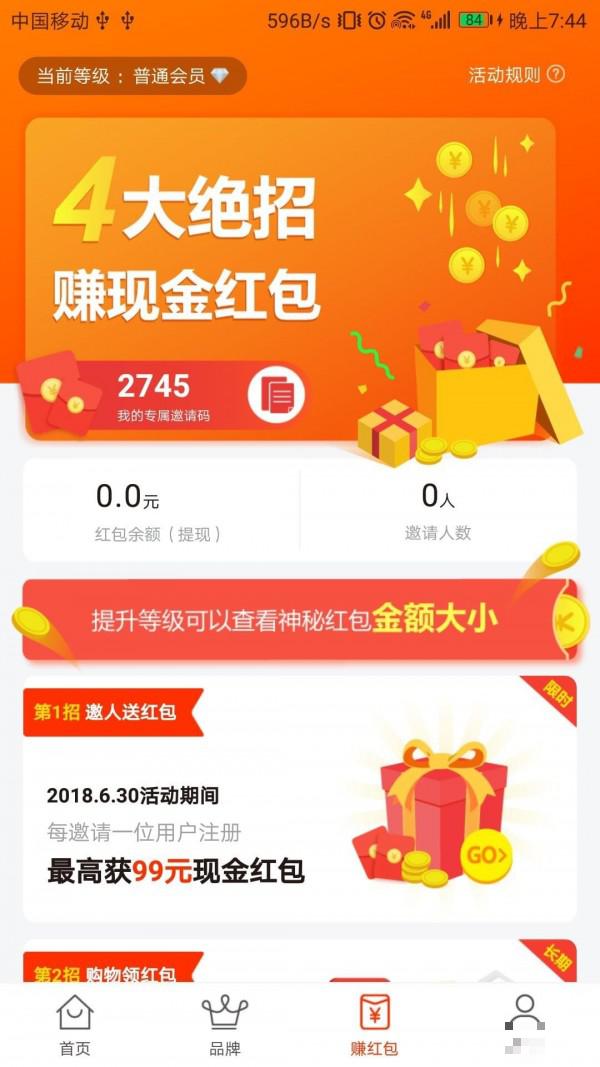
Task: Tap the 提升等级 mystery red packet banner
Action: pos(300,620)
